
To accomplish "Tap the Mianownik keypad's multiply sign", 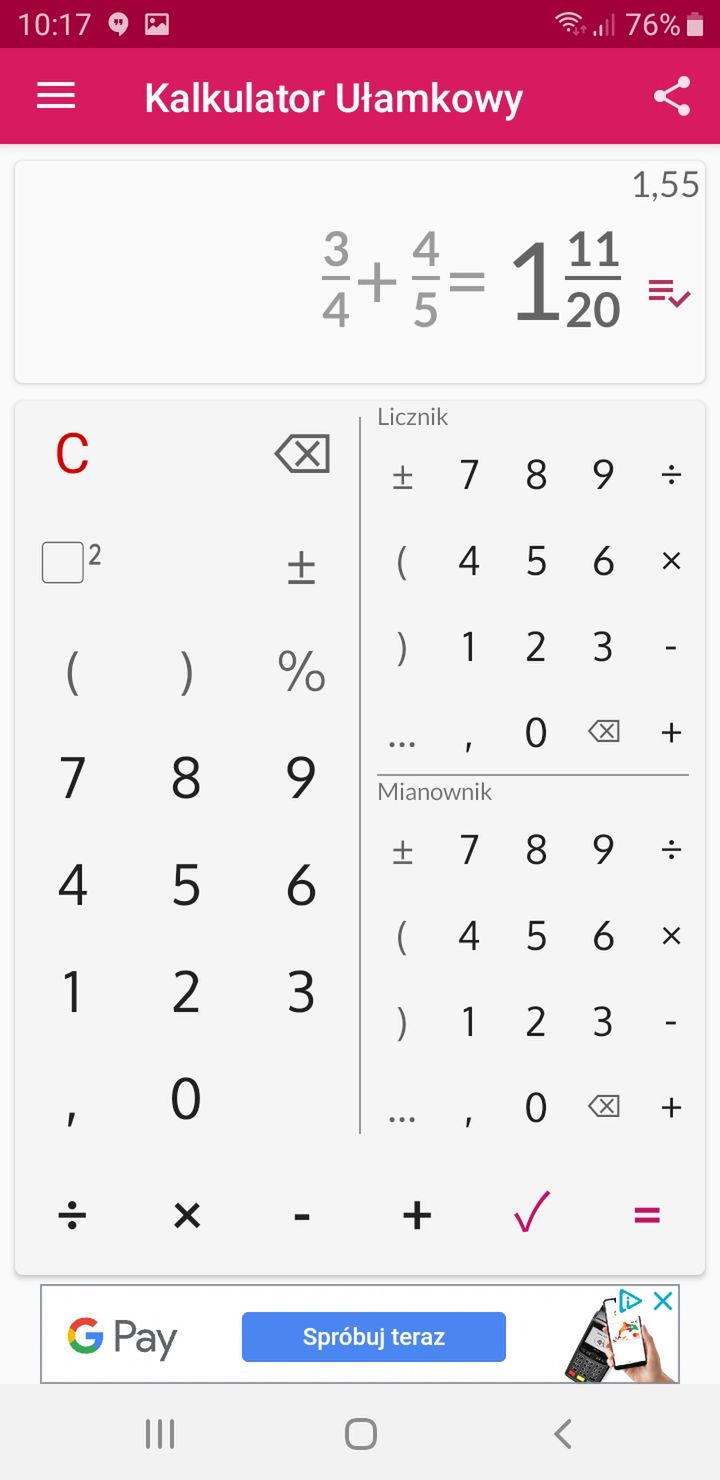I will coord(671,936).
